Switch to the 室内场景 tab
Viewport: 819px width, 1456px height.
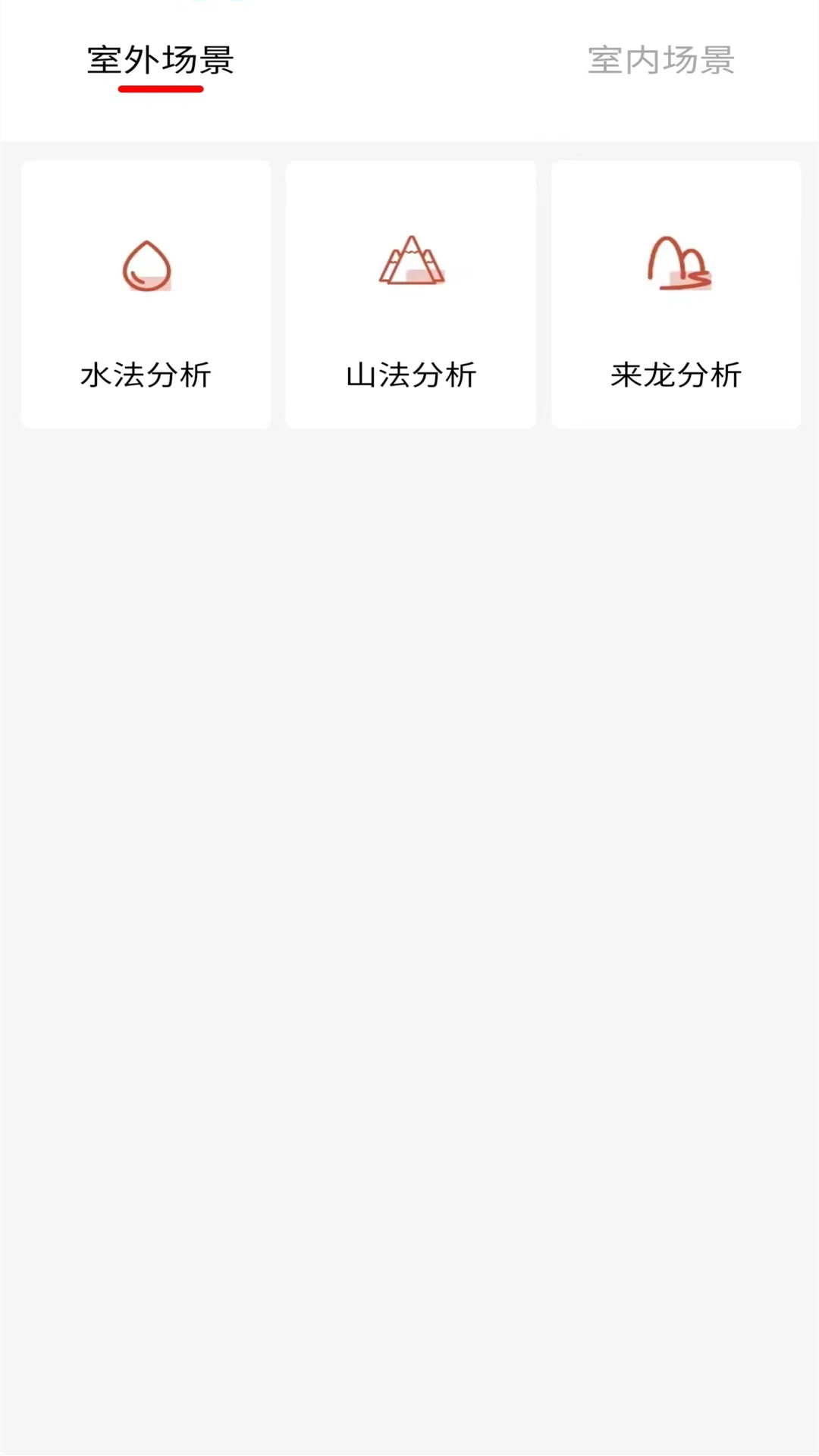[661, 61]
